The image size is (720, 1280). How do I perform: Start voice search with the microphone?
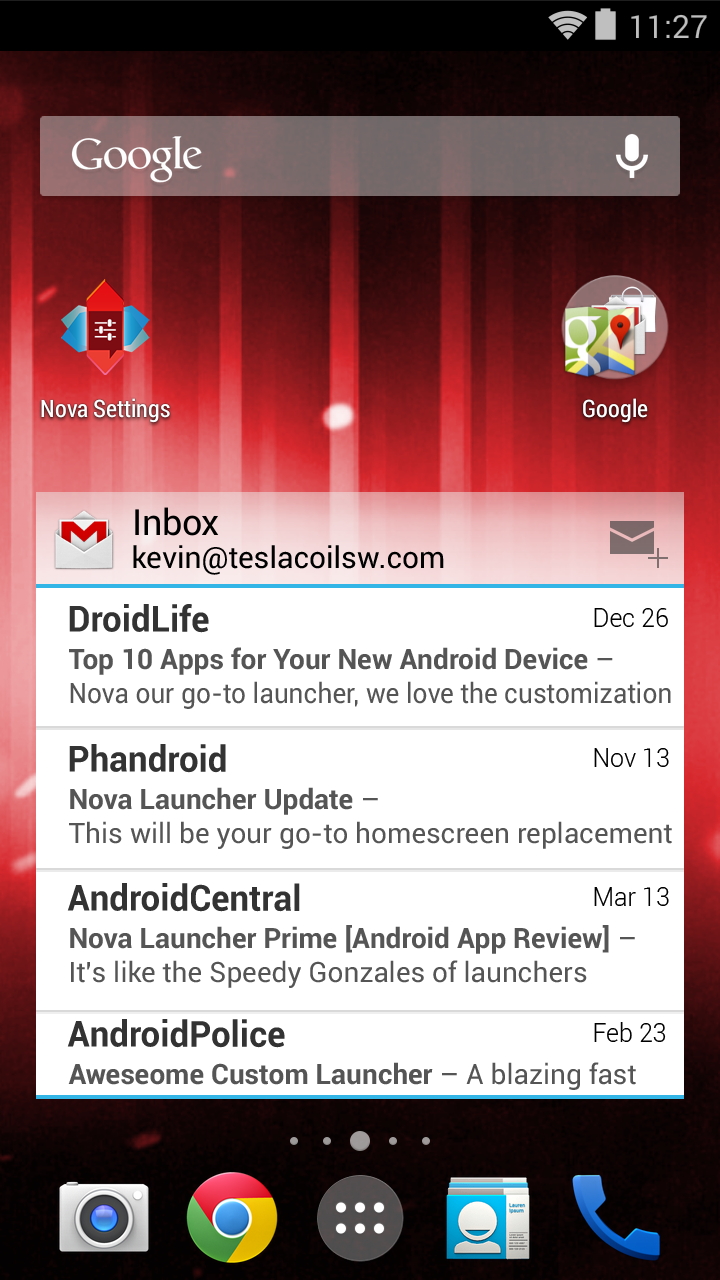[x=631, y=156]
